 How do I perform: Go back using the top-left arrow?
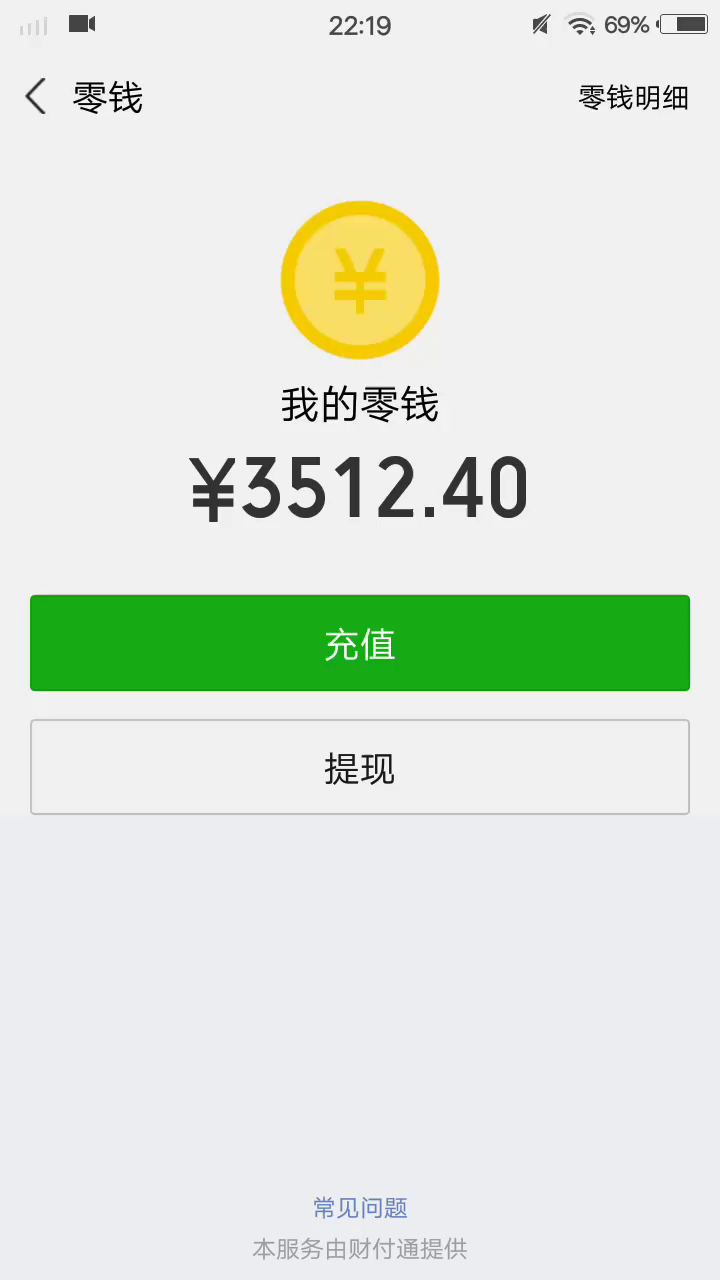[36, 97]
